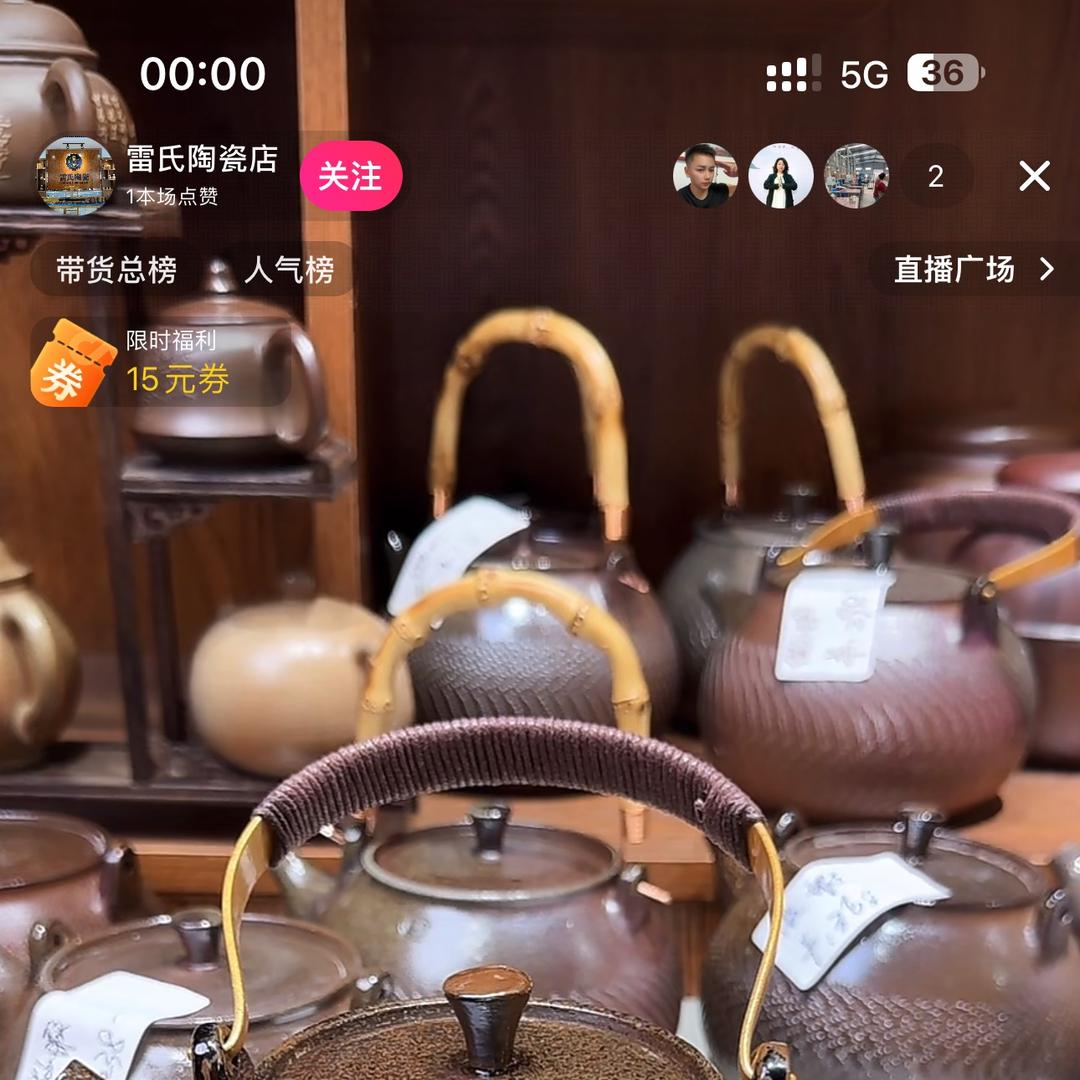View the third viewer's avatar

(856, 176)
